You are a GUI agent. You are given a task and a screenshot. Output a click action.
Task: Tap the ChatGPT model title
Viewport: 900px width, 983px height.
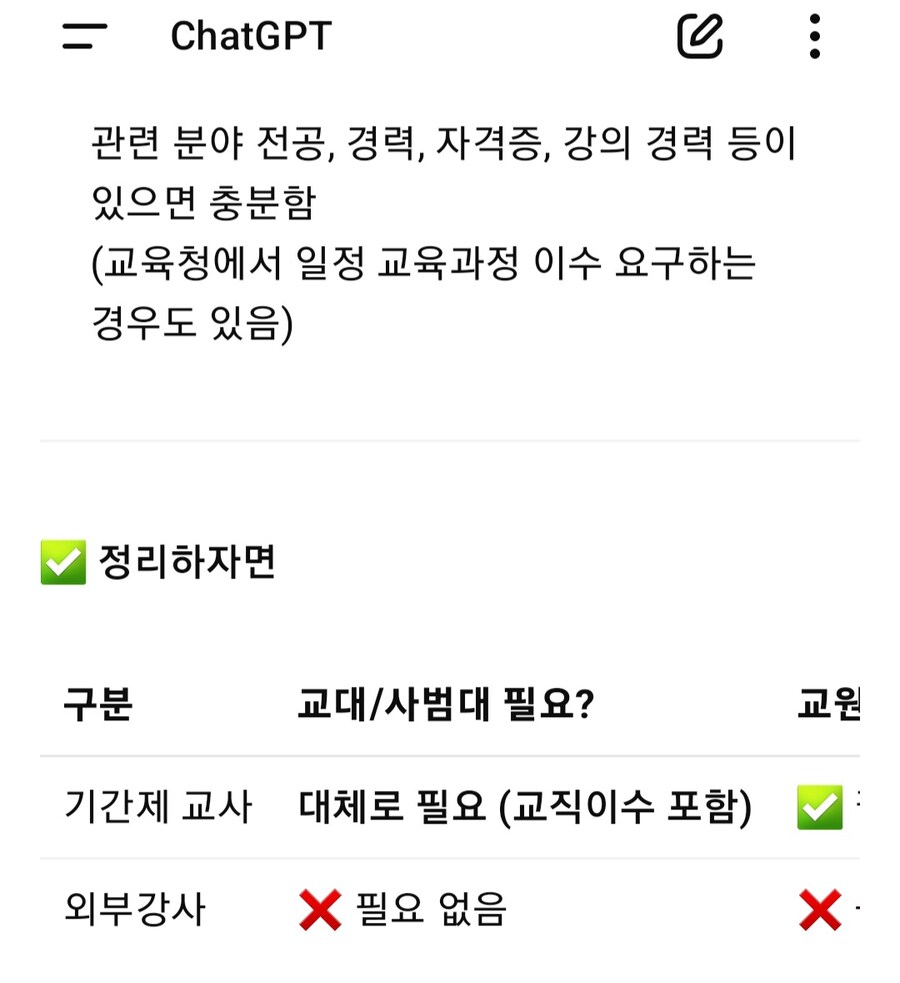point(250,37)
